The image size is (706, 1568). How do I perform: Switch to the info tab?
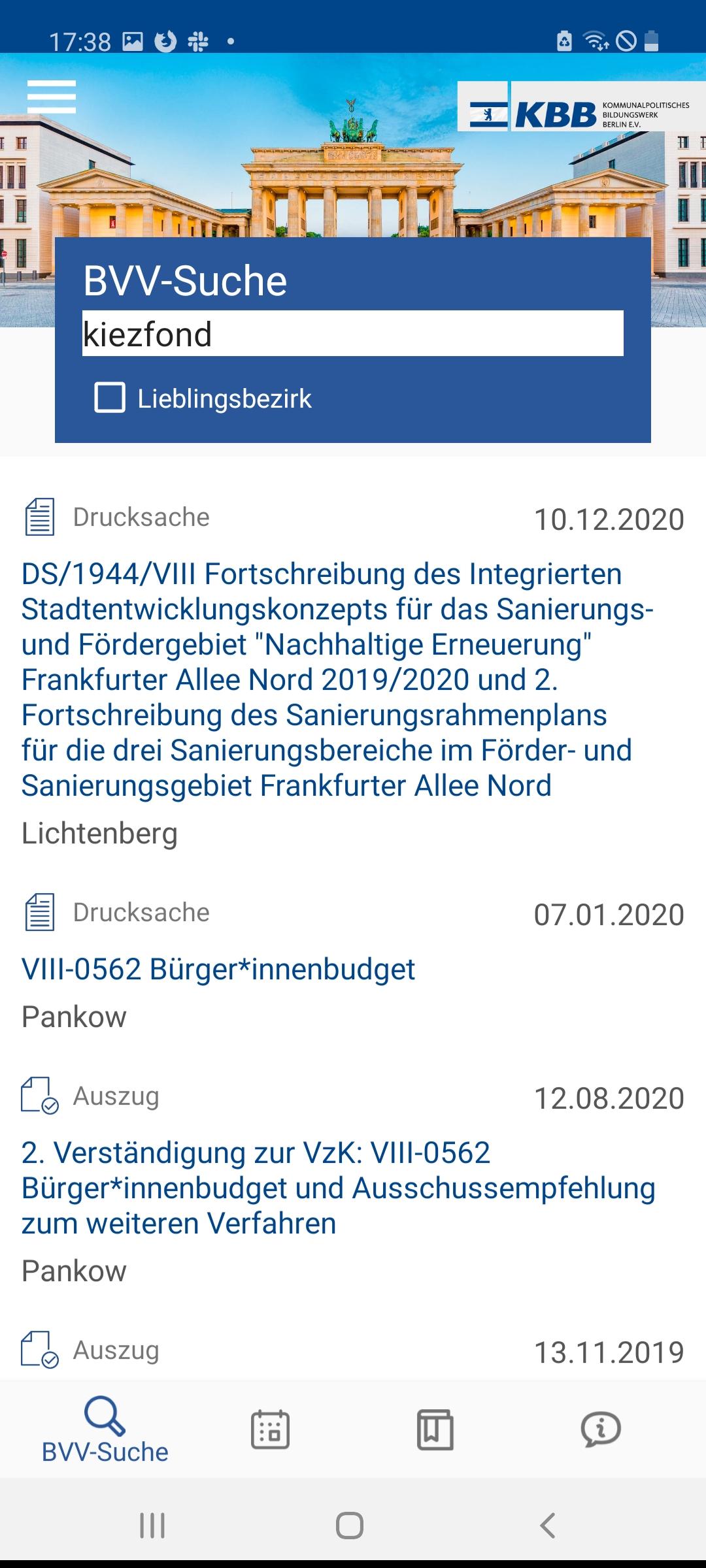601,1429
